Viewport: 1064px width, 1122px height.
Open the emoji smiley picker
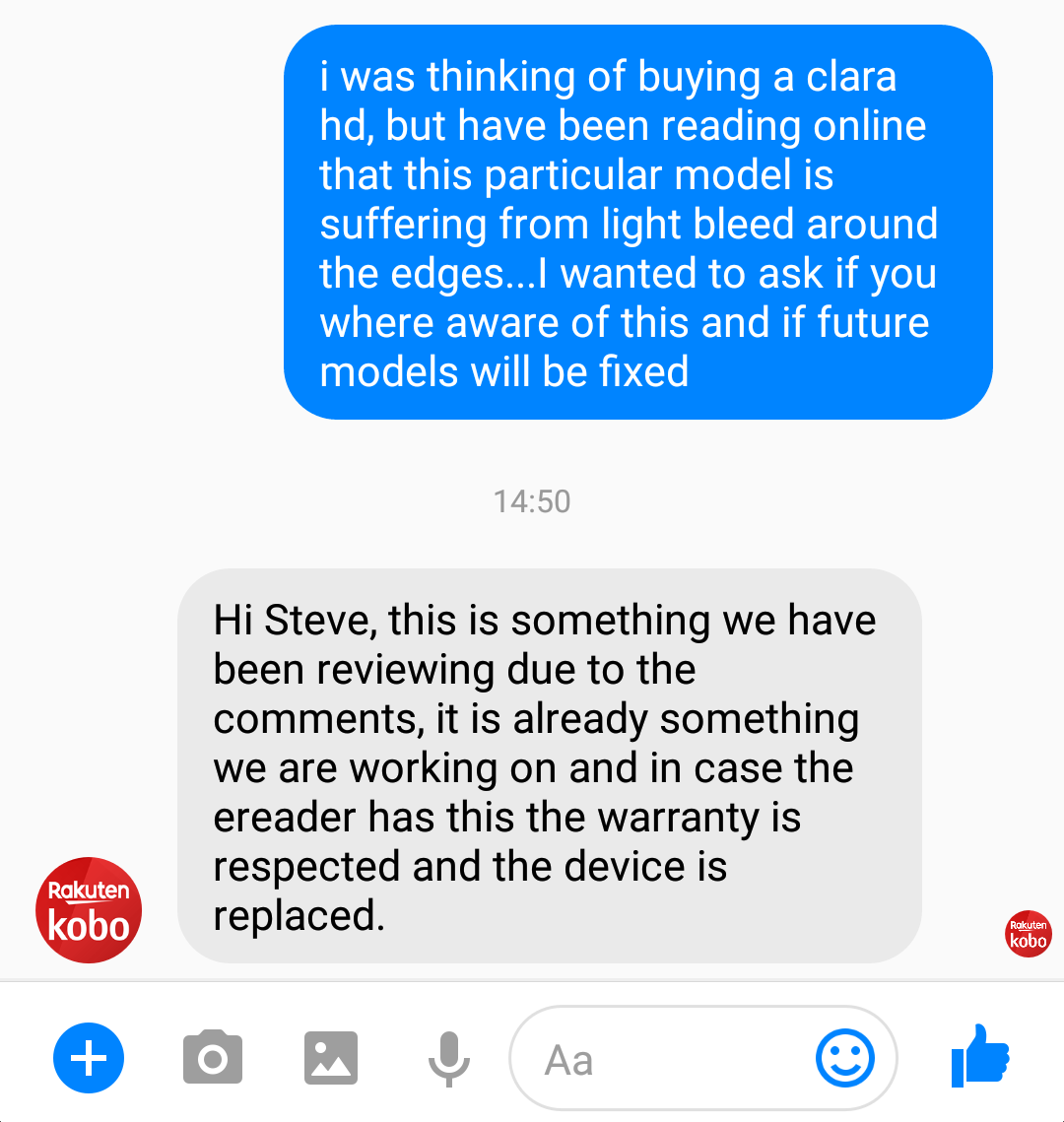(845, 1059)
